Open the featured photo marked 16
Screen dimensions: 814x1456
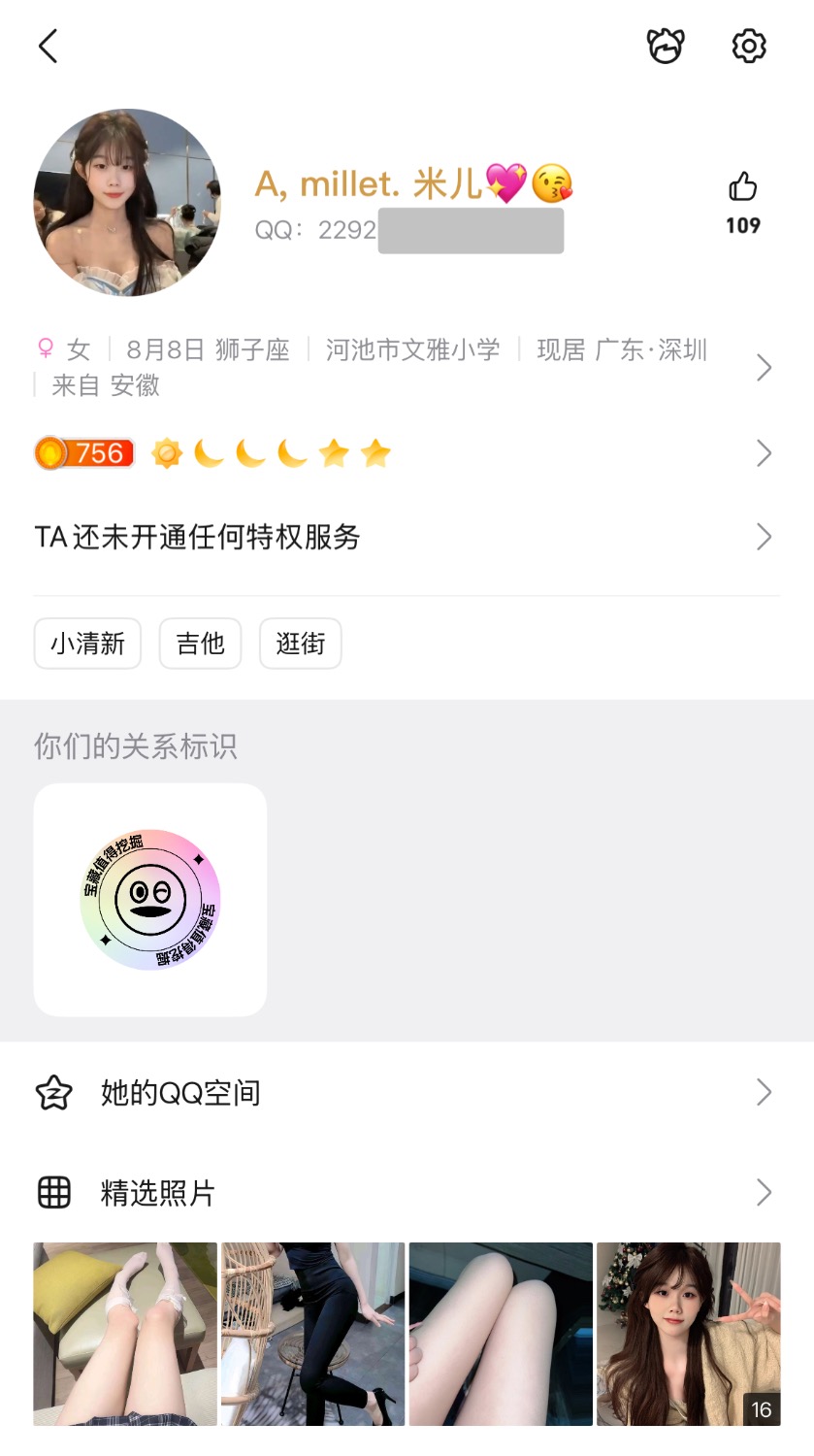coord(688,1334)
